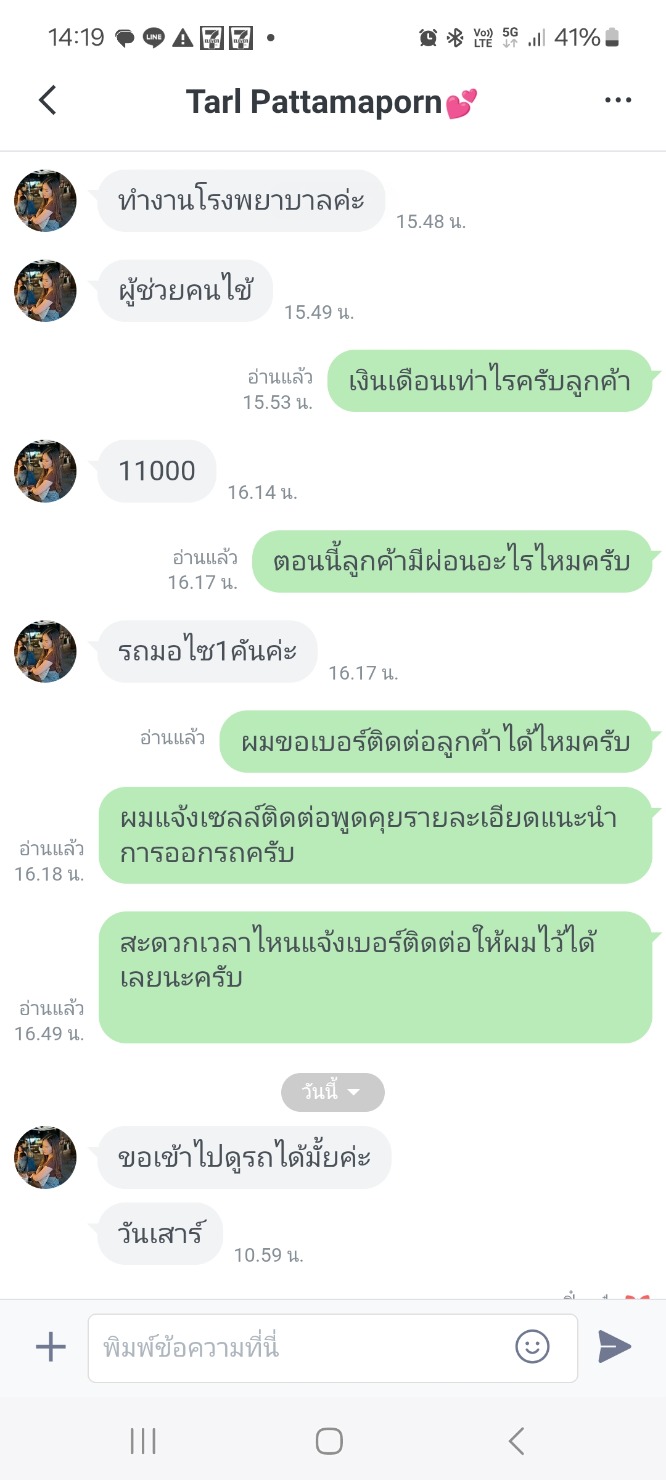The image size is (666, 1480).
Task: Open the emoji sticker picker
Action: pos(532,1347)
